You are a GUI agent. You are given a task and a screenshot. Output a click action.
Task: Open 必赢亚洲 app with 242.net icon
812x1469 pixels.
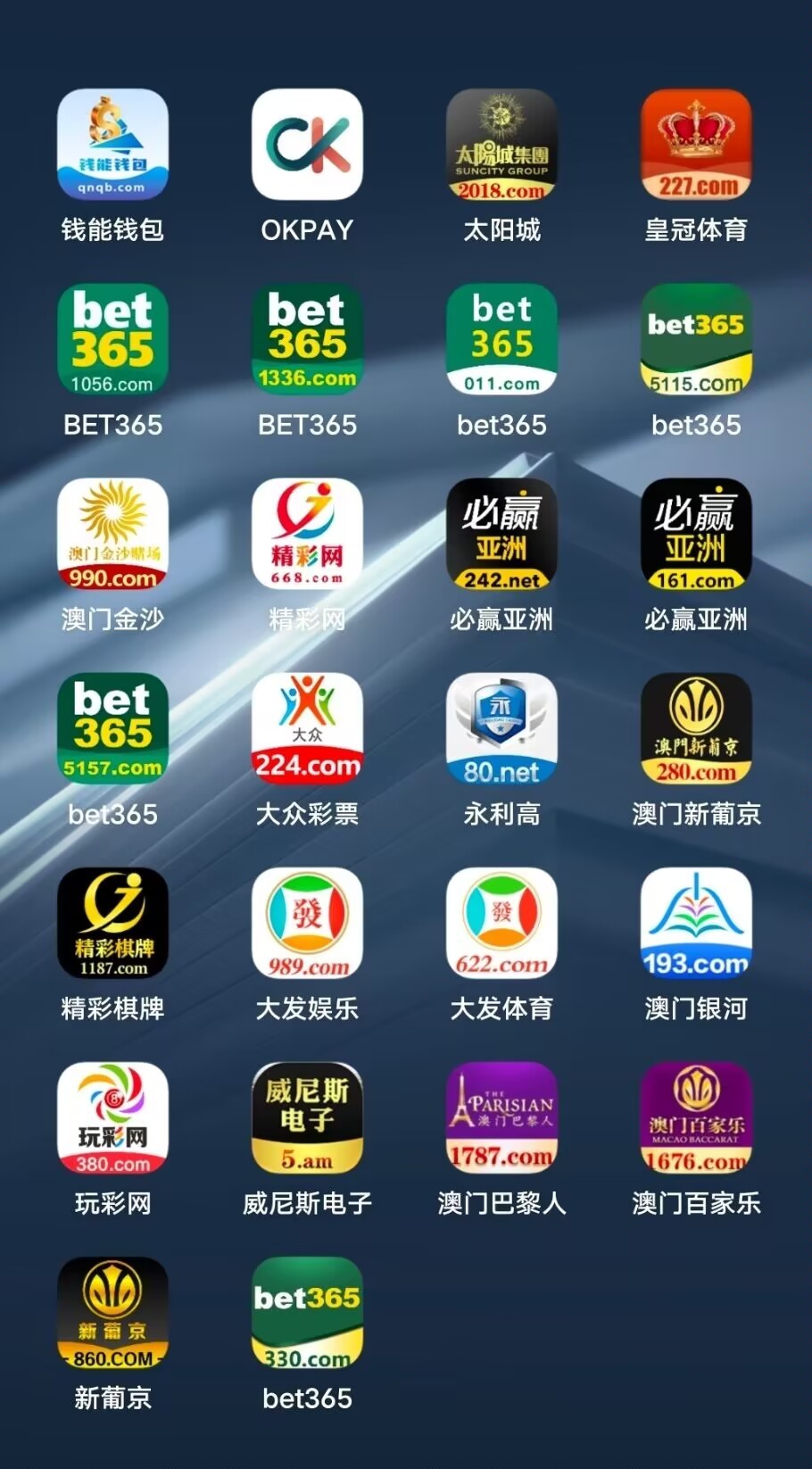click(x=501, y=534)
